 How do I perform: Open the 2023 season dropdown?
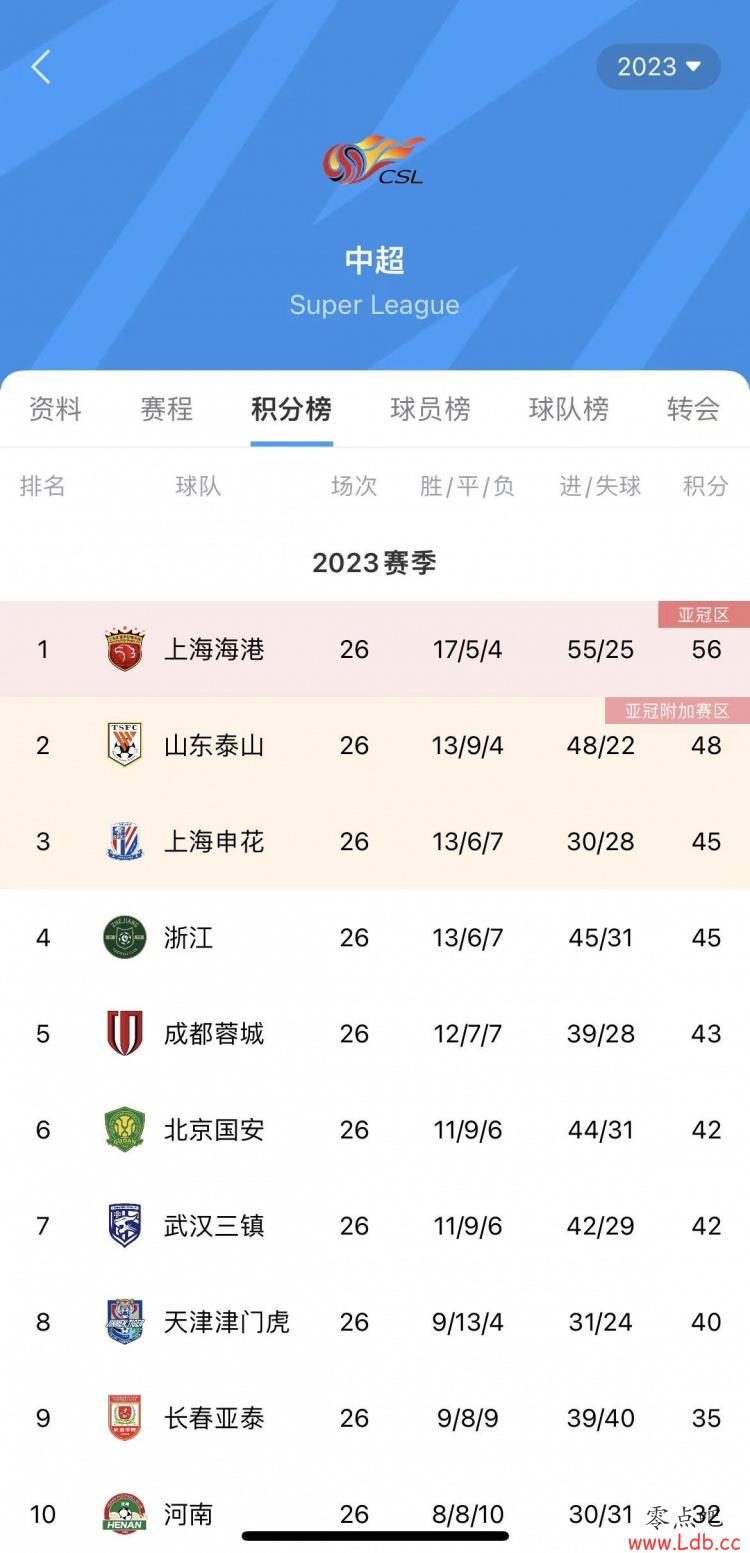pyautogui.click(x=658, y=67)
